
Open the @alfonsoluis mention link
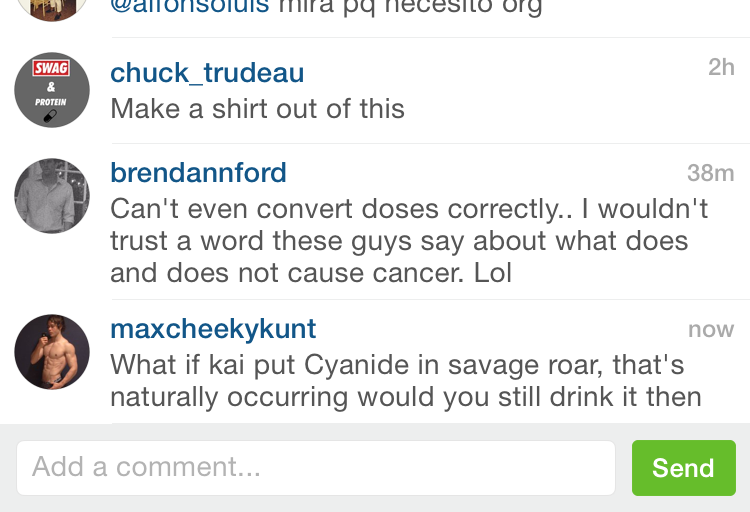pyautogui.click(x=190, y=7)
